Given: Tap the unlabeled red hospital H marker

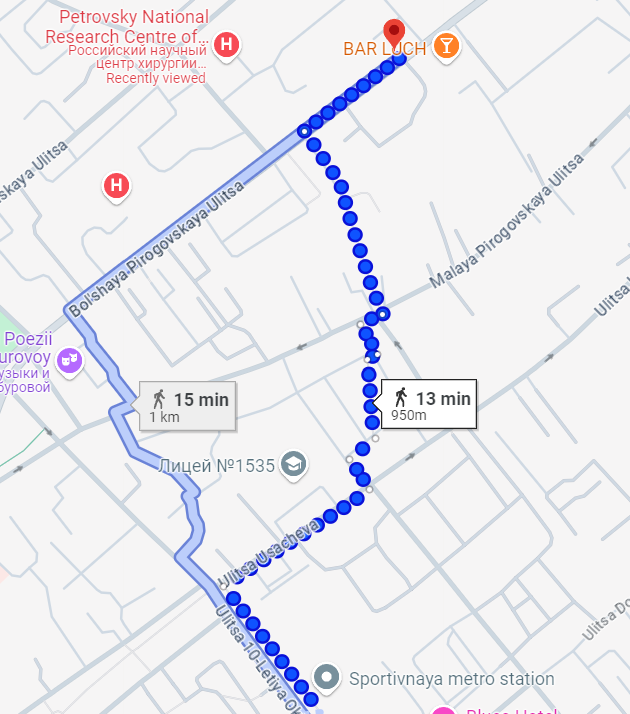Looking at the screenshot, I should tap(118, 185).
